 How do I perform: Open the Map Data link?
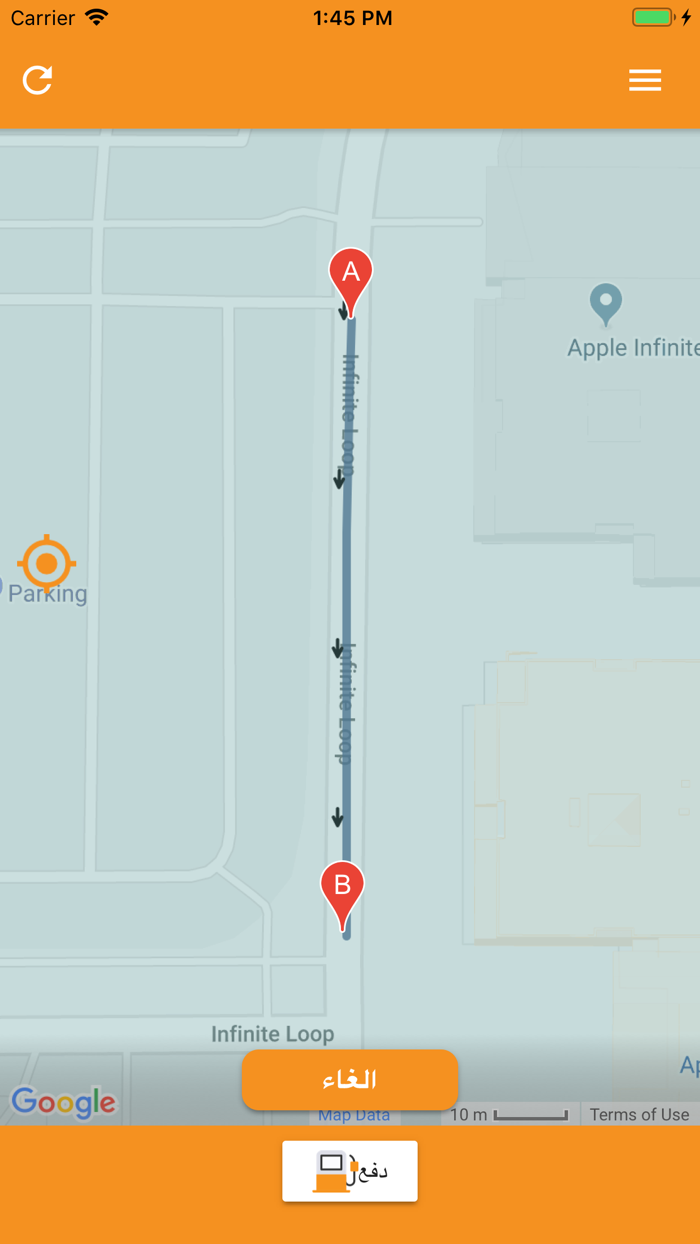354,1115
